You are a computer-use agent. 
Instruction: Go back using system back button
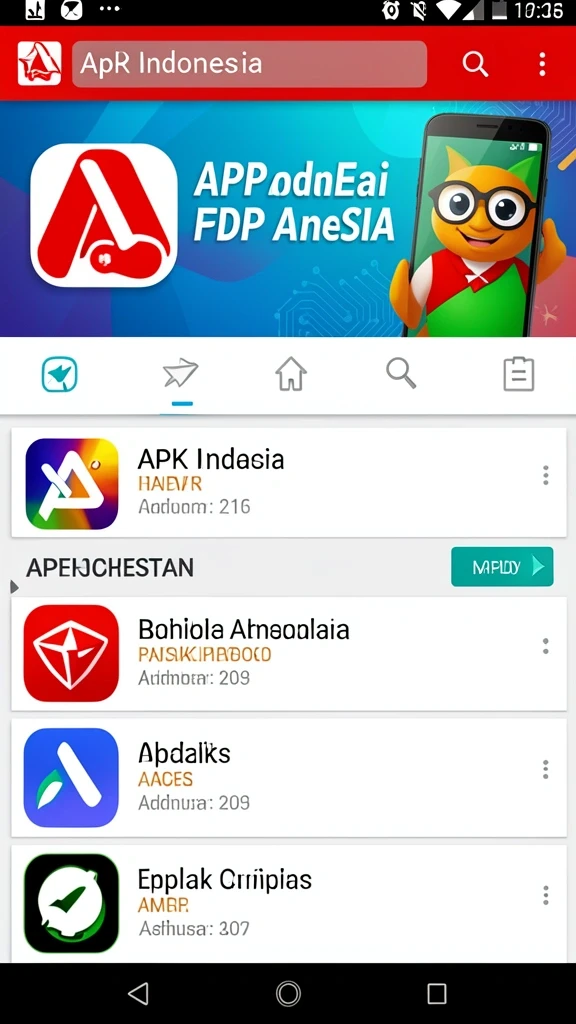[x=138, y=993]
